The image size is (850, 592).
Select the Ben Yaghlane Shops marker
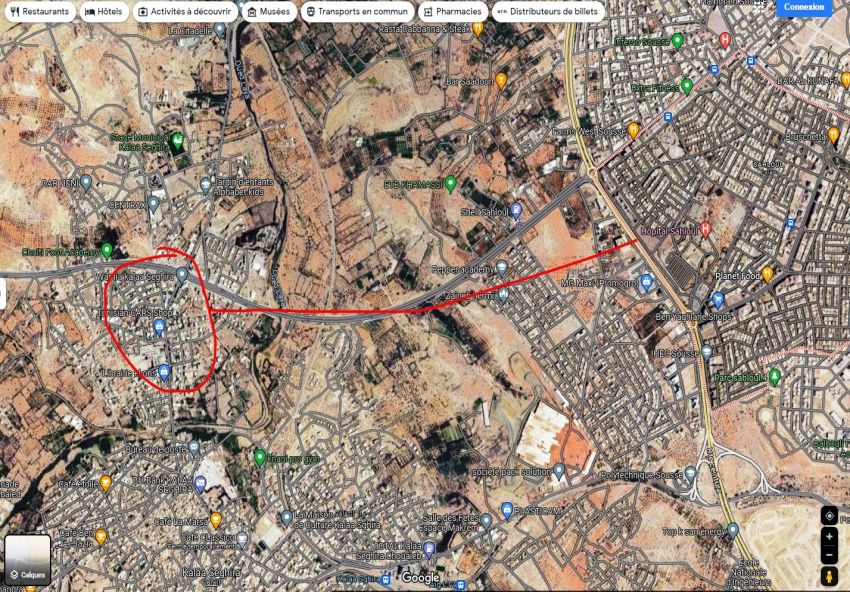717,299
